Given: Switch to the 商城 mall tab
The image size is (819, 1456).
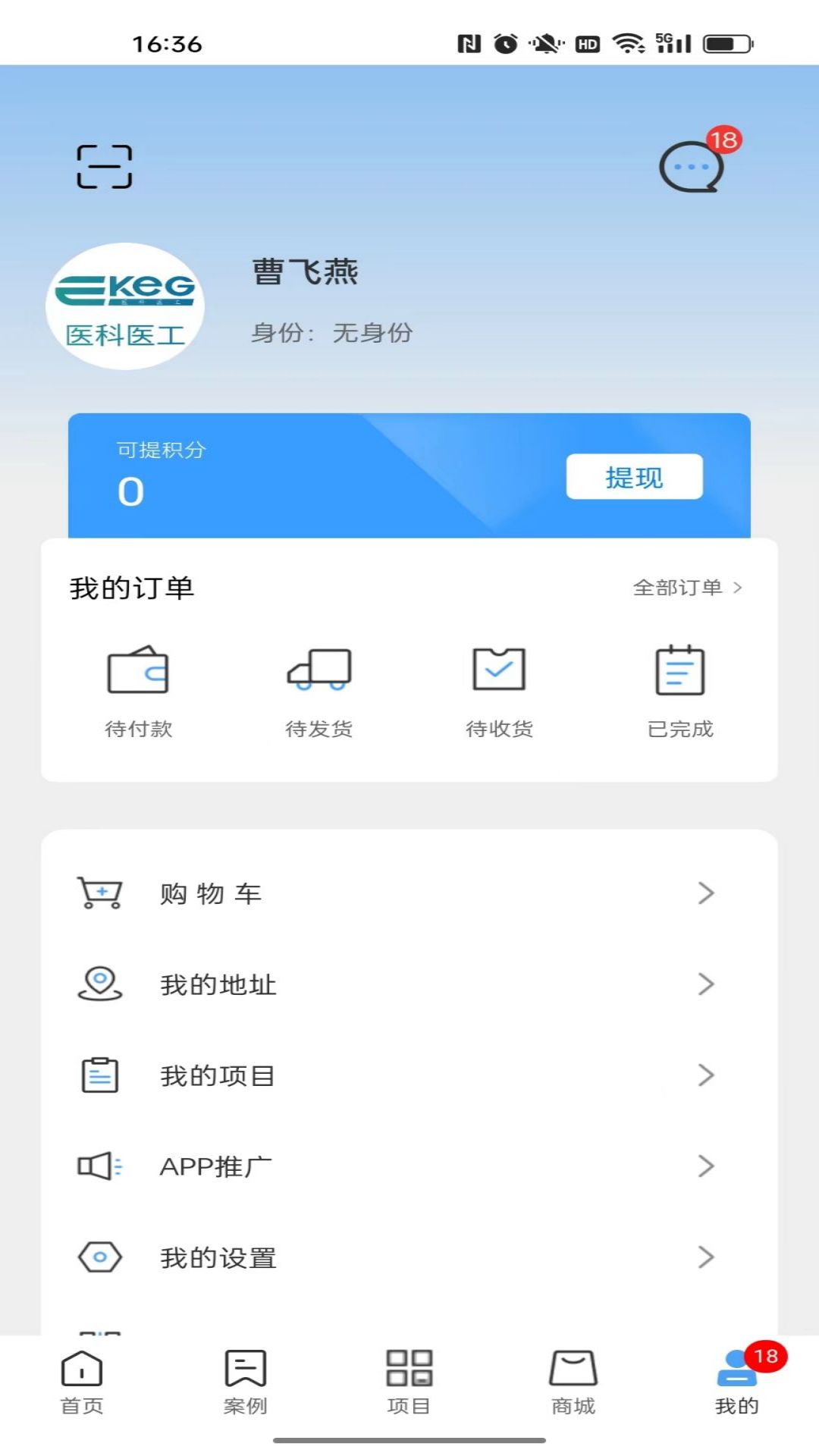Looking at the screenshot, I should click(573, 1382).
